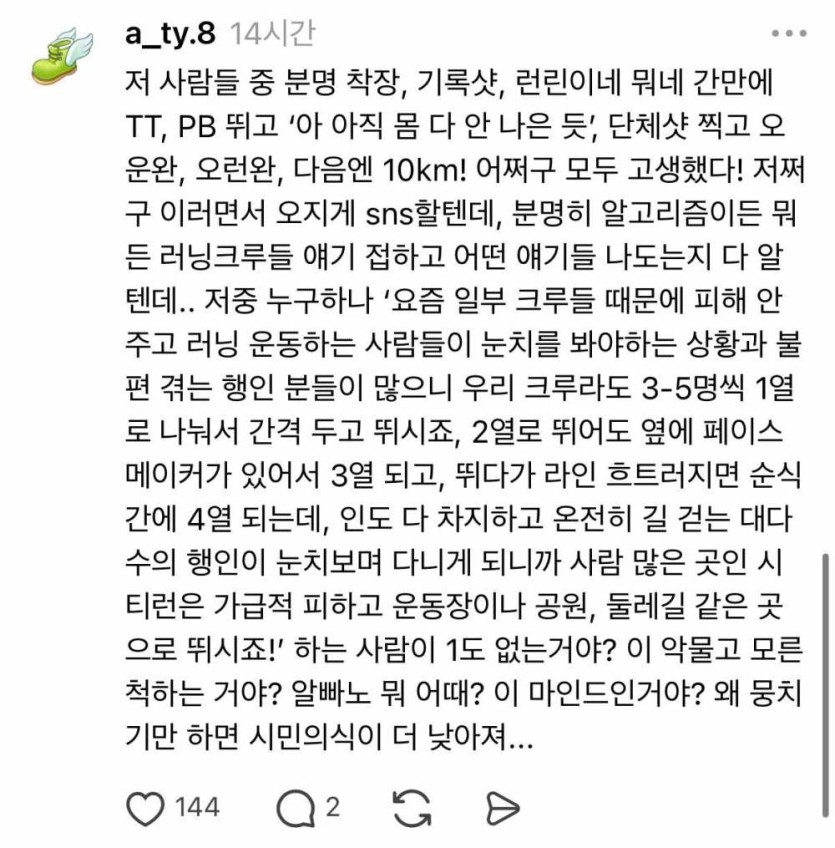
Task: Tap the a_ty.8 username
Action: point(170,33)
